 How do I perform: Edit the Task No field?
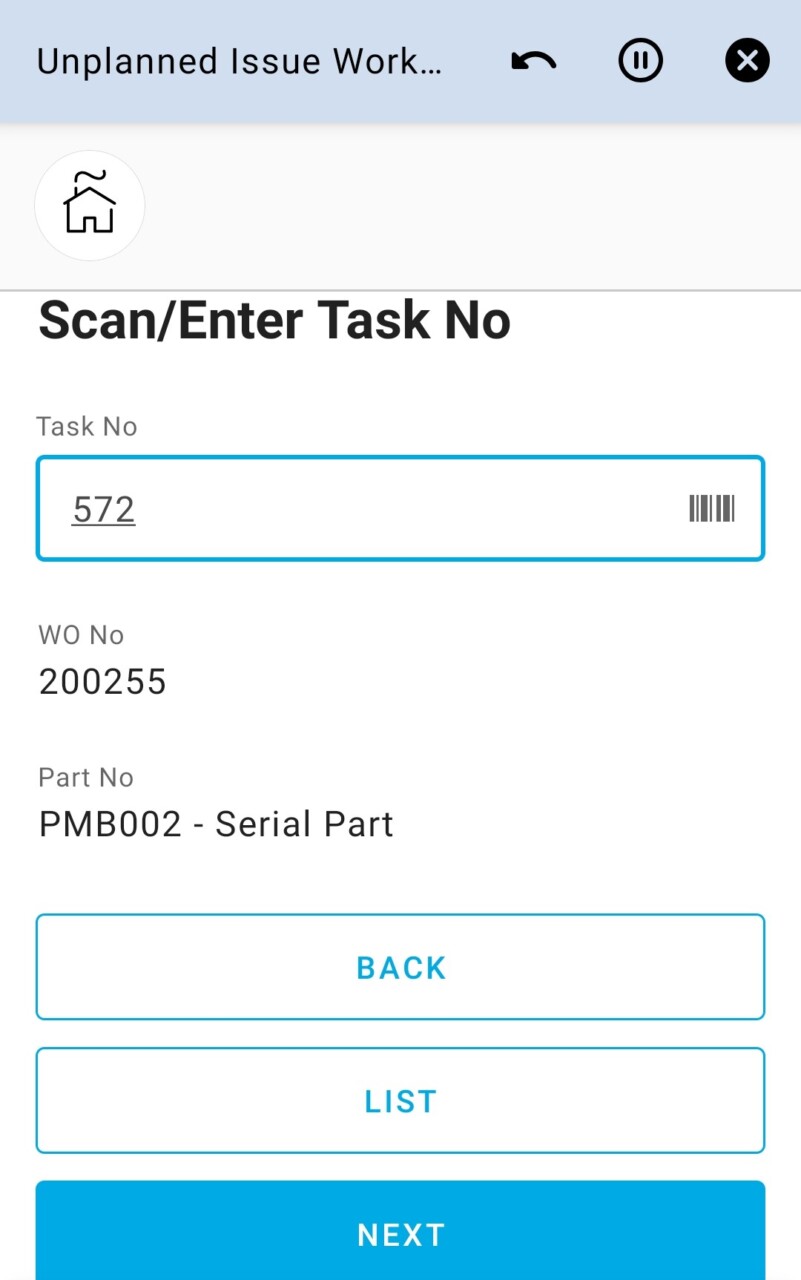click(360, 509)
